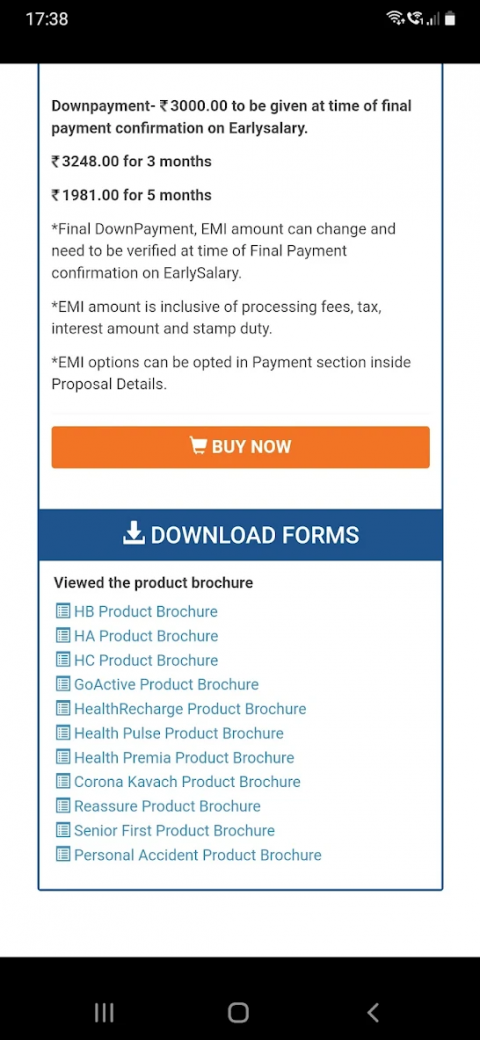
Task: View the HealthRecharge Product Brochure
Action: click(181, 708)
